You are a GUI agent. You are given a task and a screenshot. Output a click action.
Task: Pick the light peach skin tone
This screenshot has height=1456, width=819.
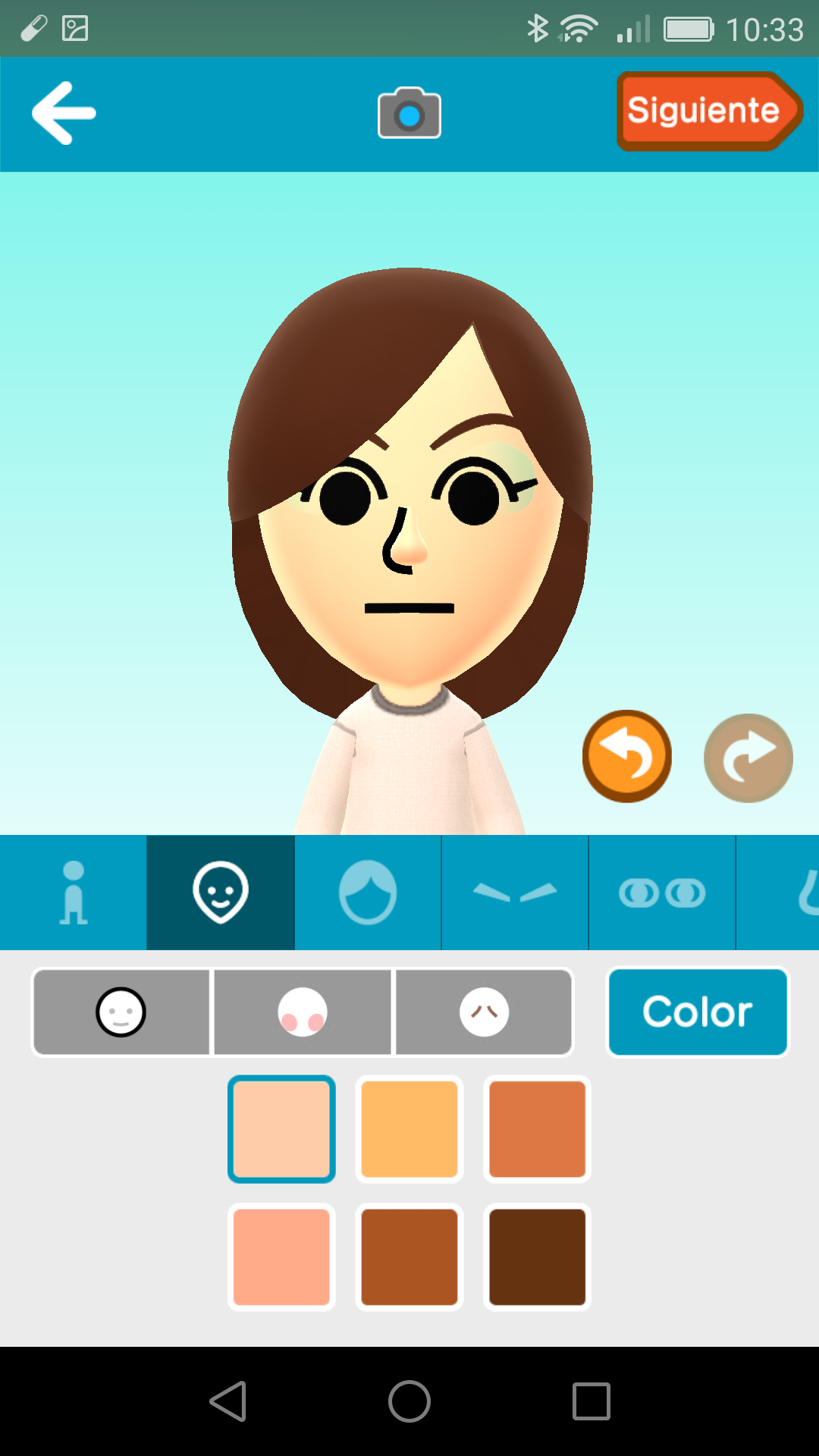[x=281, y=1128]
